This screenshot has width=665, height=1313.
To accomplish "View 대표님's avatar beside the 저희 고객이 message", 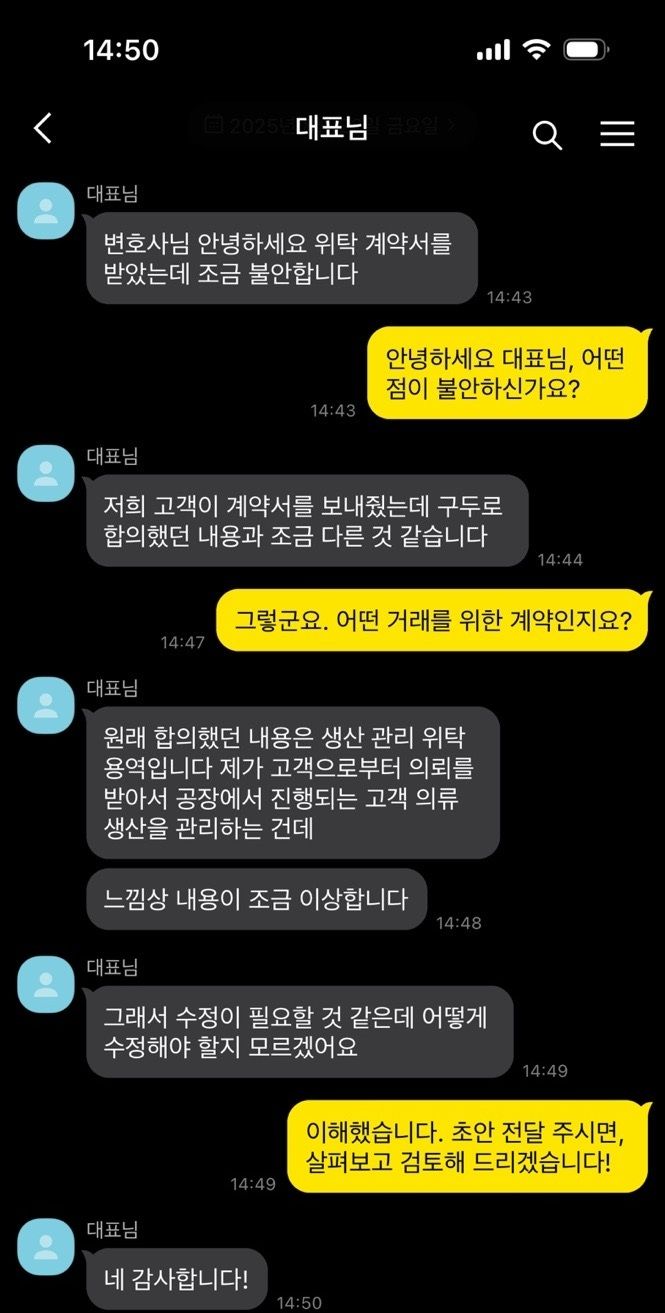I will click(x=47, y=473).
